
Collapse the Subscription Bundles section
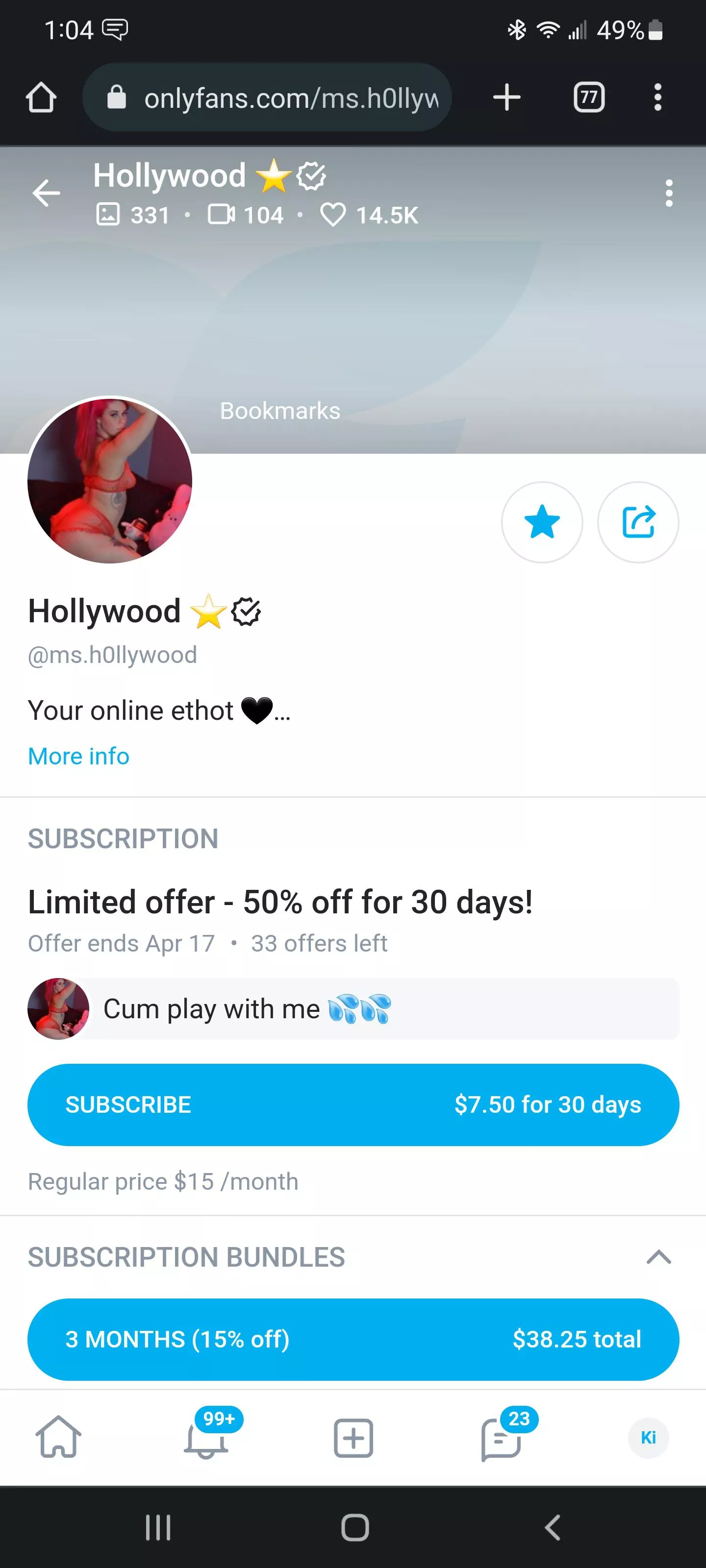(x=658, y=1257)
